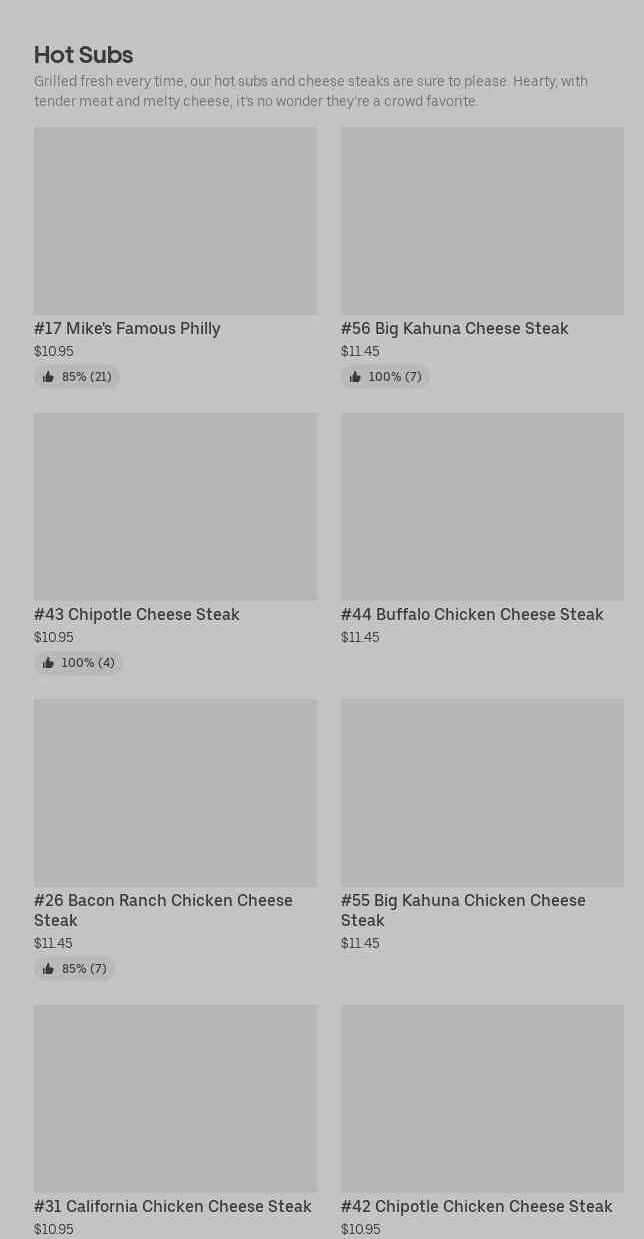Select #55 Big Kahuna Chicken Cheese Steak
The image size is (644, 1239).
482,793
